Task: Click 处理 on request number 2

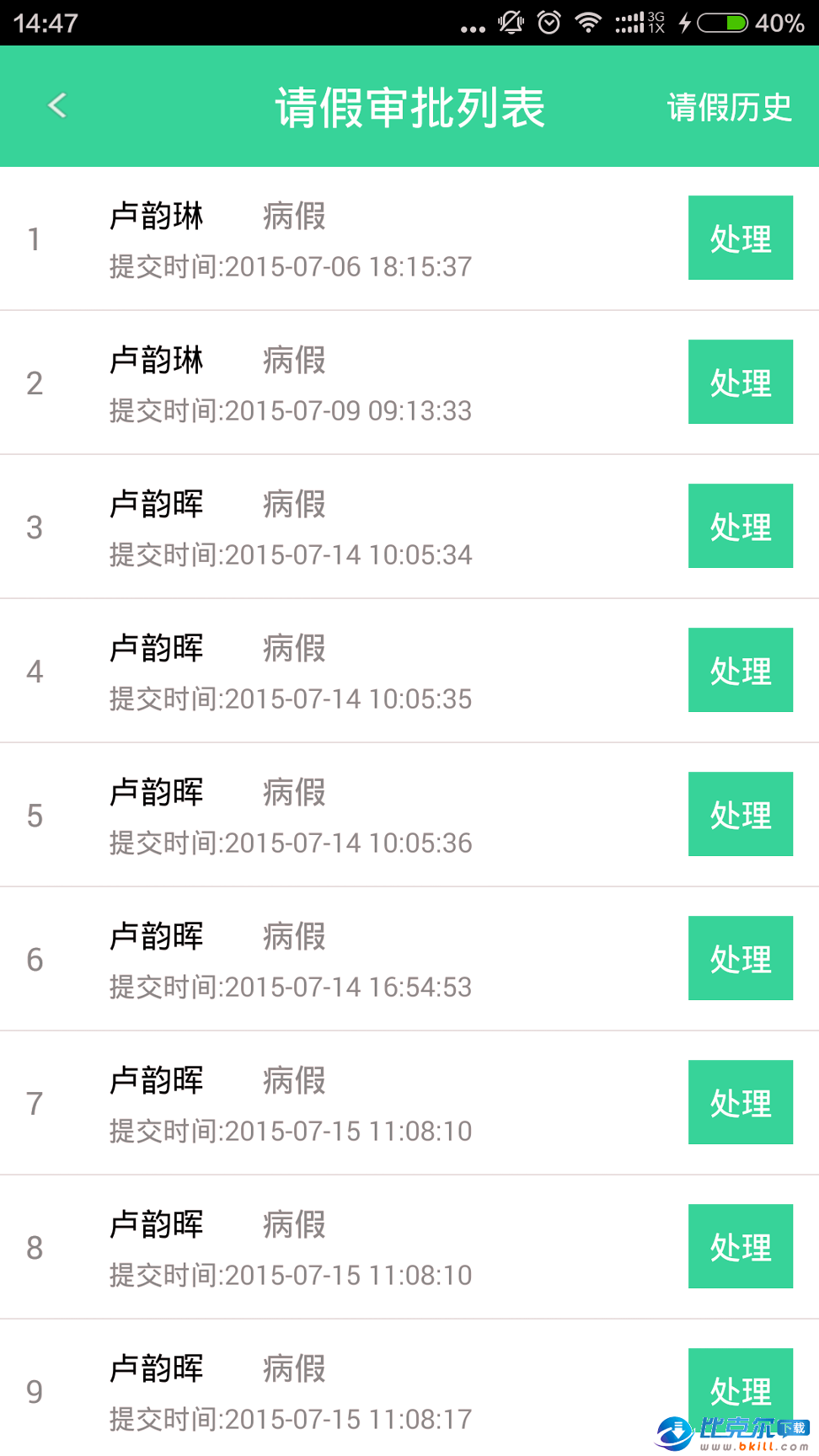Action: point(740,382)
